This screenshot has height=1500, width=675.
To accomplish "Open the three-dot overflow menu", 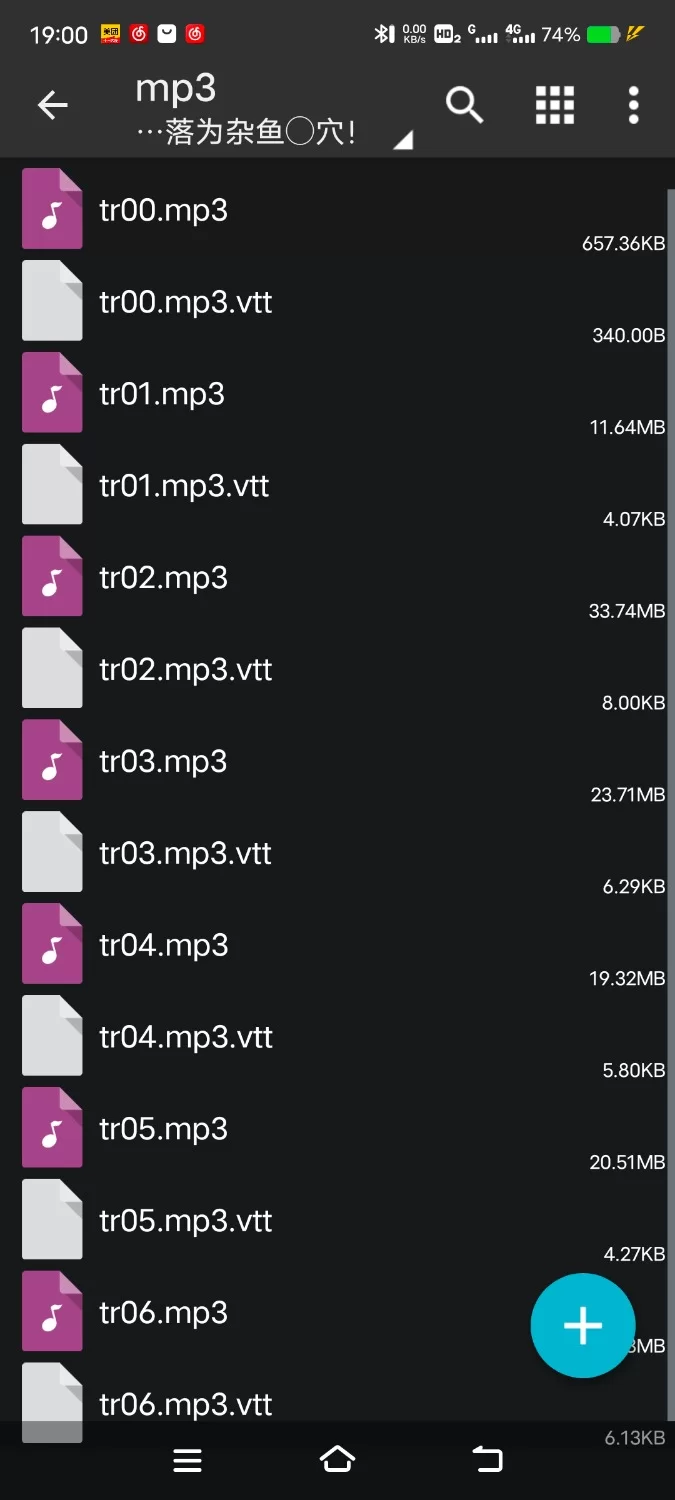I will (x=633, y=105).
